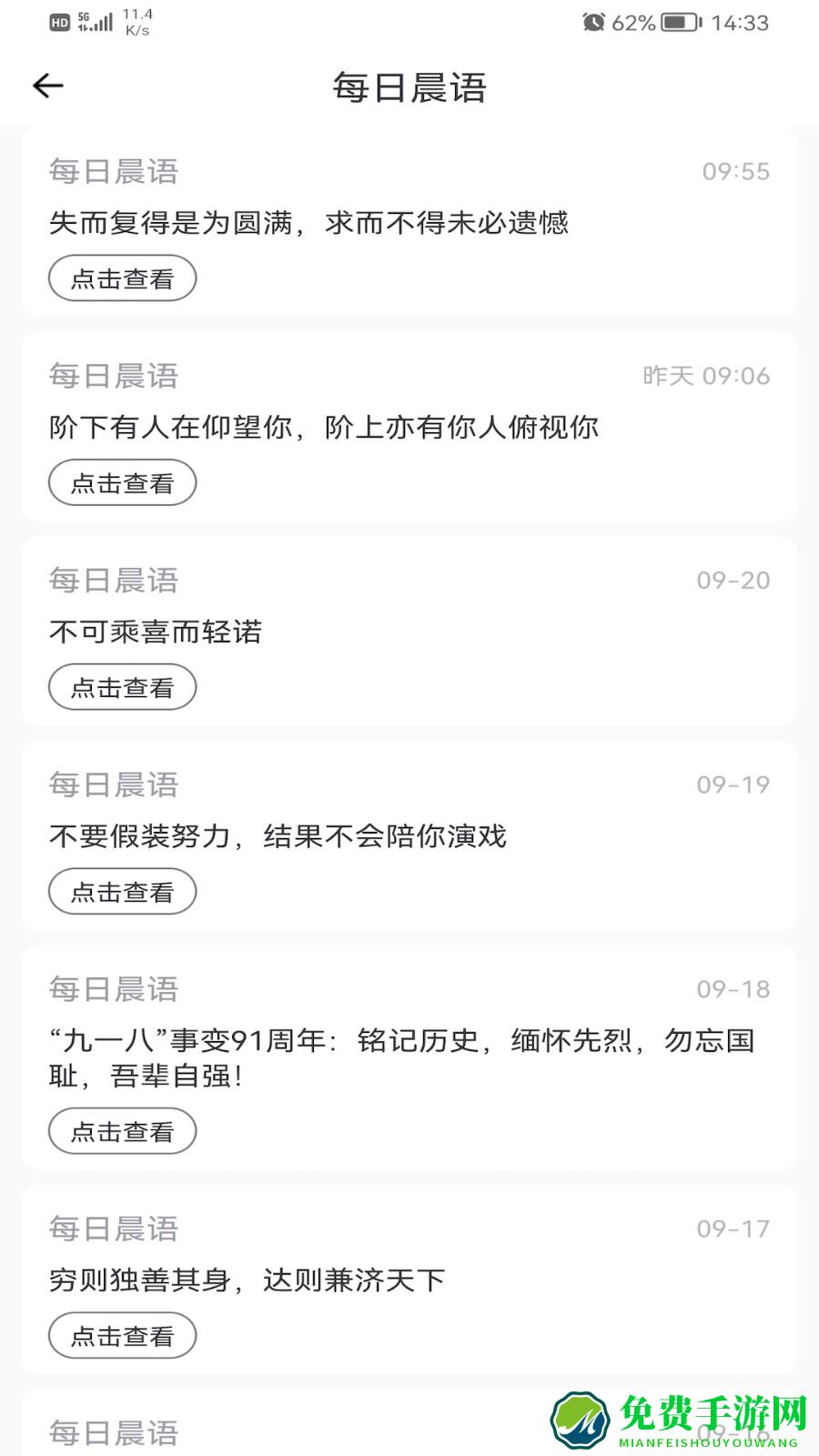Tap 点击查看 beneath the 09-19 entry

[x=122, y=892]
